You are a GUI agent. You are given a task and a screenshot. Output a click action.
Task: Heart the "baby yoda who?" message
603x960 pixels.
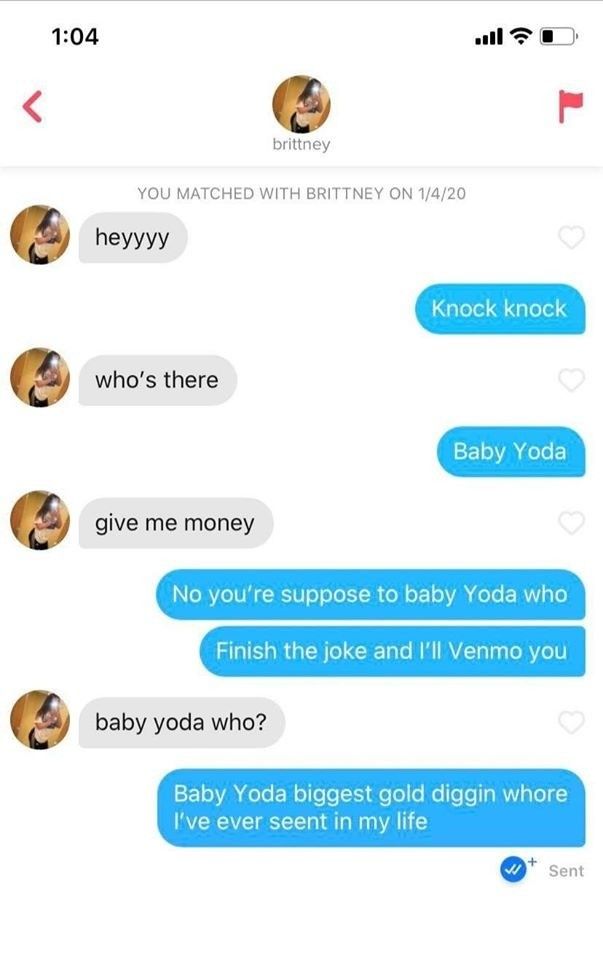point(570,722)
